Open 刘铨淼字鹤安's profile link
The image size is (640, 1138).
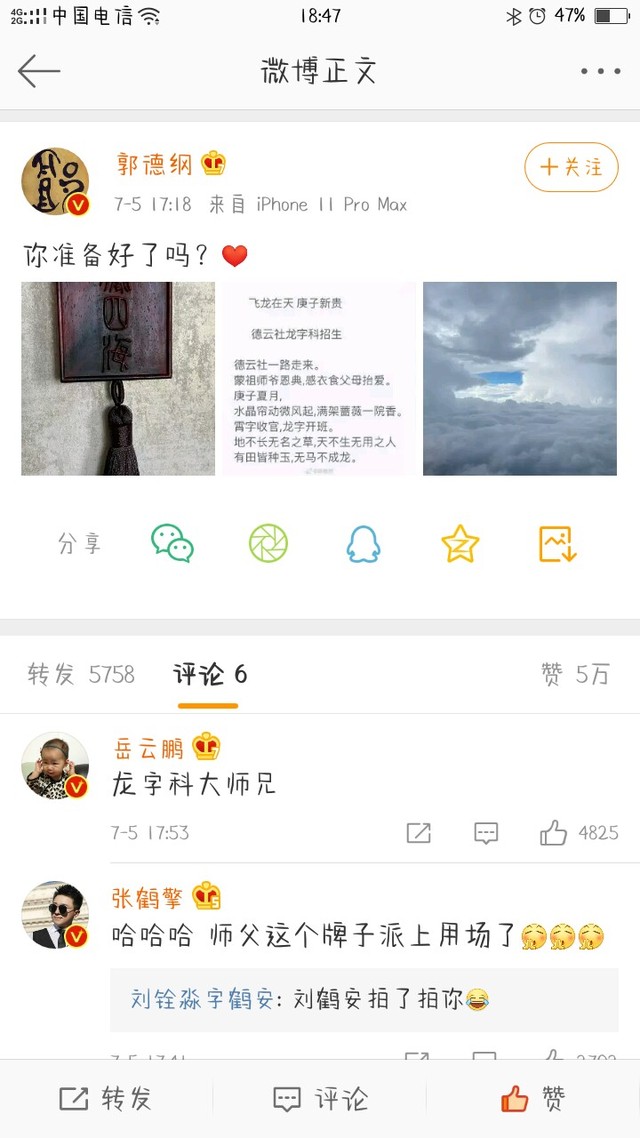click(x=202, y=999)
